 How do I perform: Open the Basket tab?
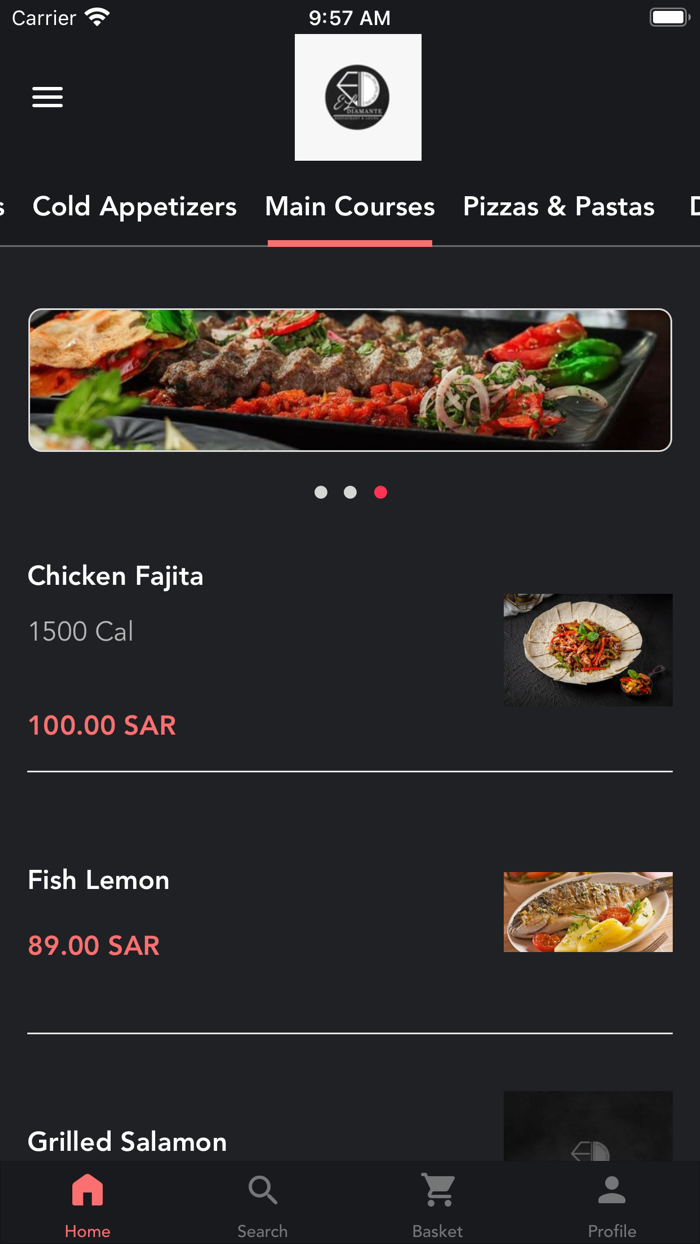[438, 1204]
